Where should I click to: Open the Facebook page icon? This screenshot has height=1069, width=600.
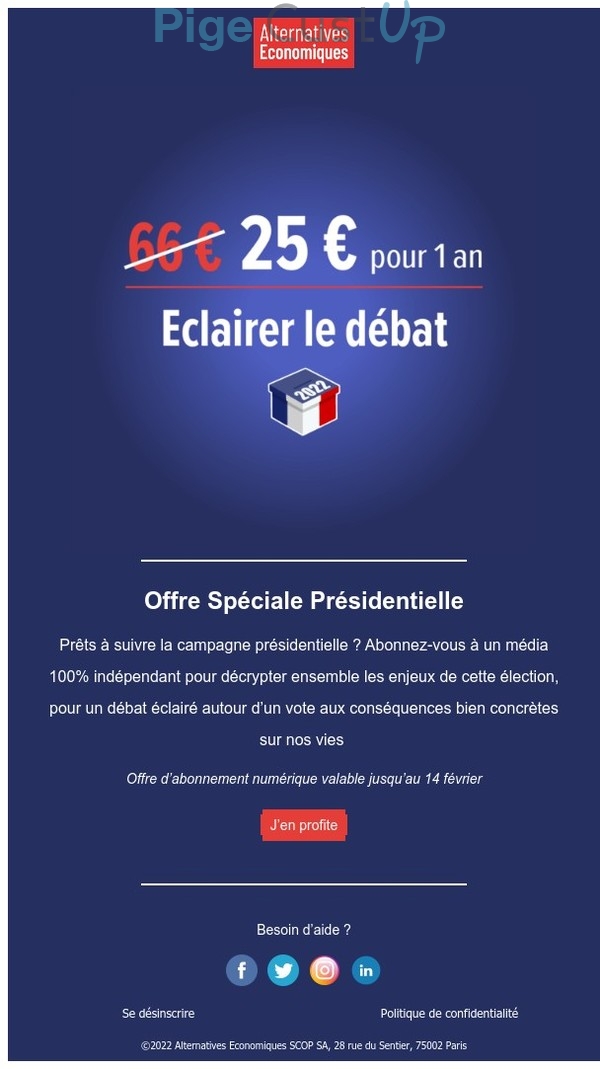(242, 970)
